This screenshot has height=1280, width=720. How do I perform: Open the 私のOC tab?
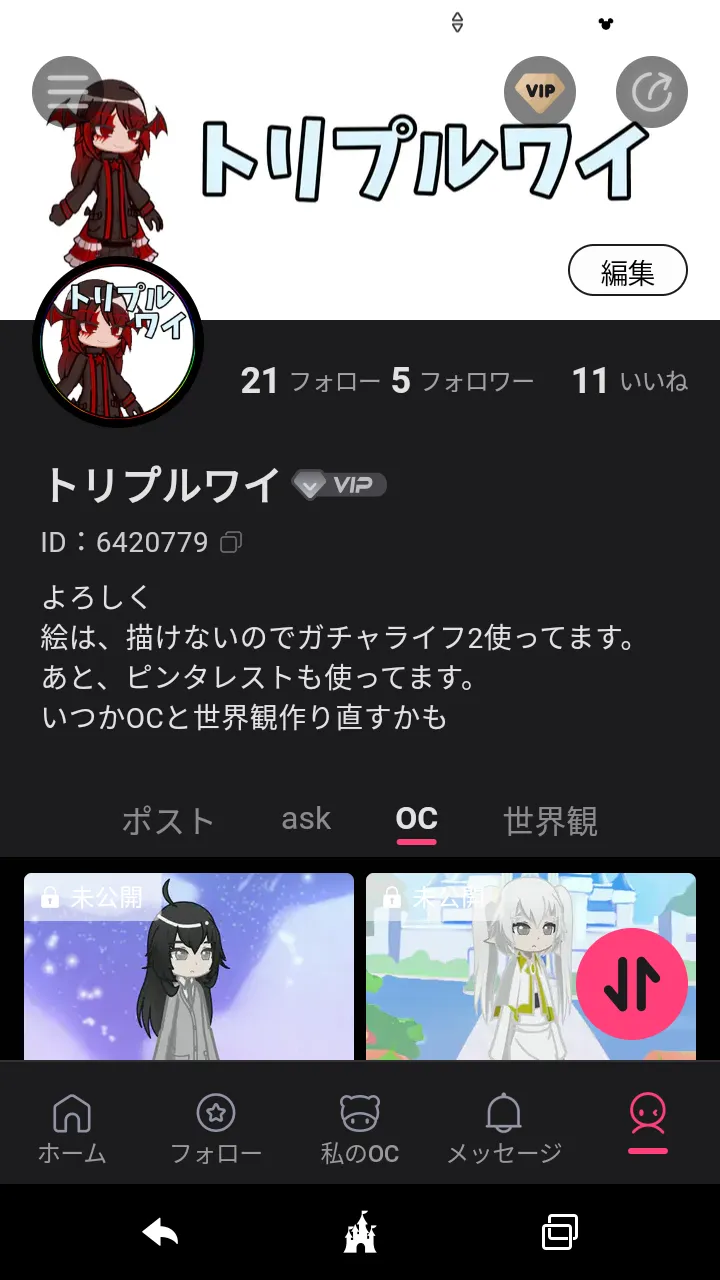click(x=360, y=1127)
